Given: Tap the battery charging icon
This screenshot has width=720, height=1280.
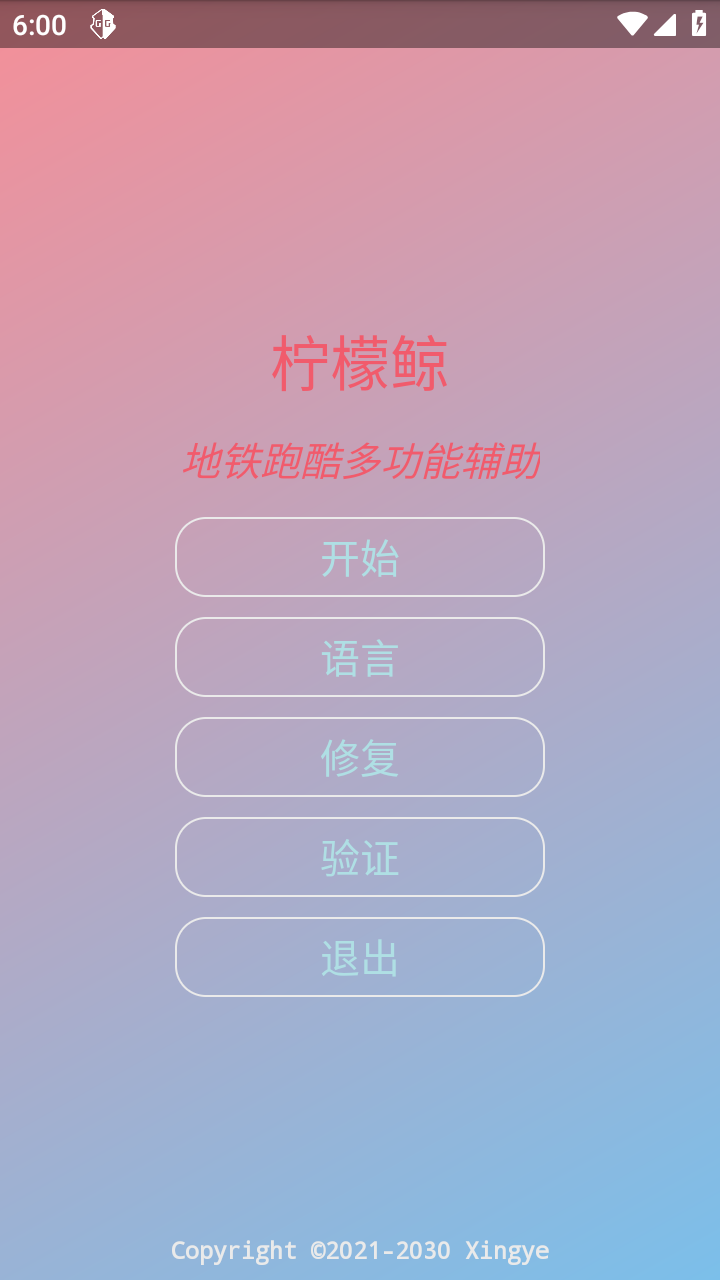Looking at the screenshot, I should (x=700, y=23).
